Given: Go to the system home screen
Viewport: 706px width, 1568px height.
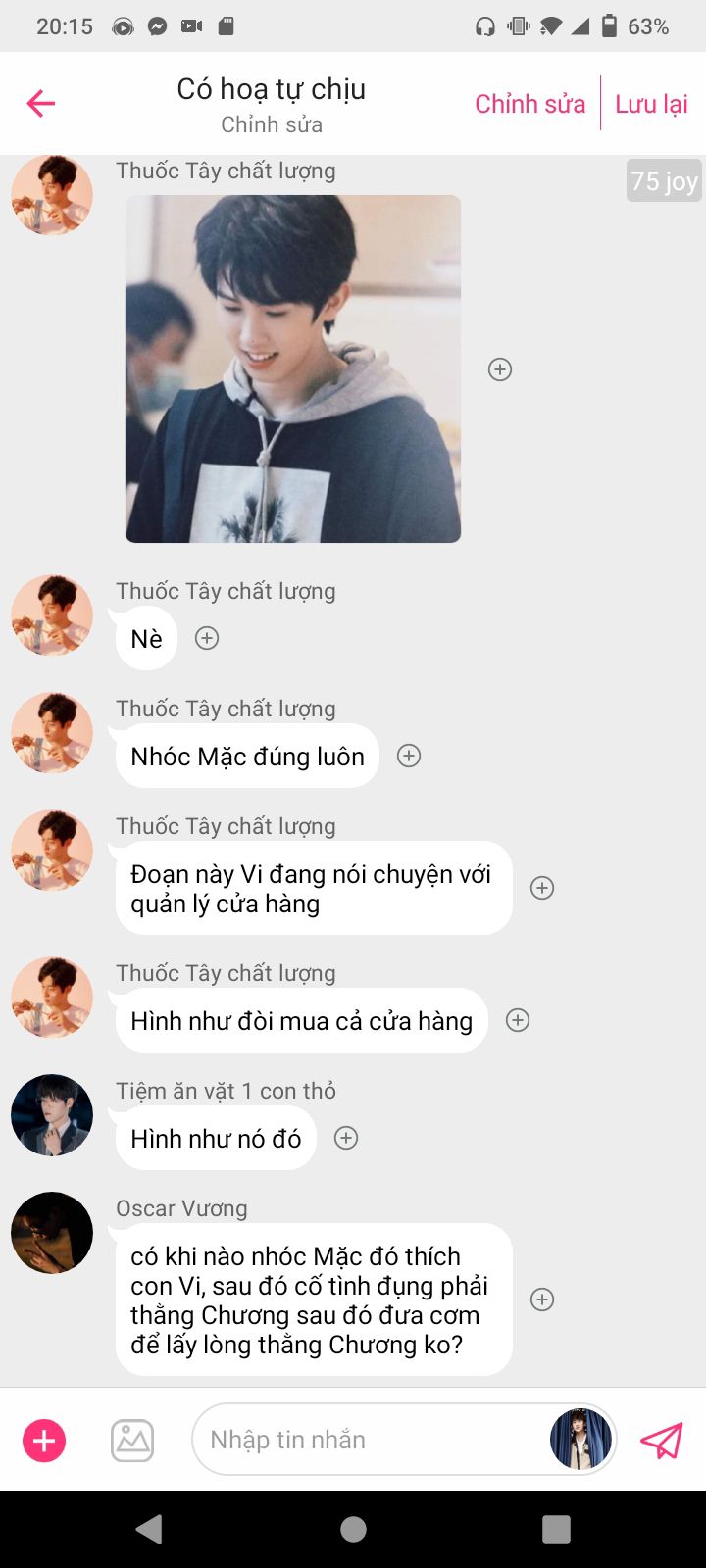Looking at the screenshot, I should point(353,1529).
